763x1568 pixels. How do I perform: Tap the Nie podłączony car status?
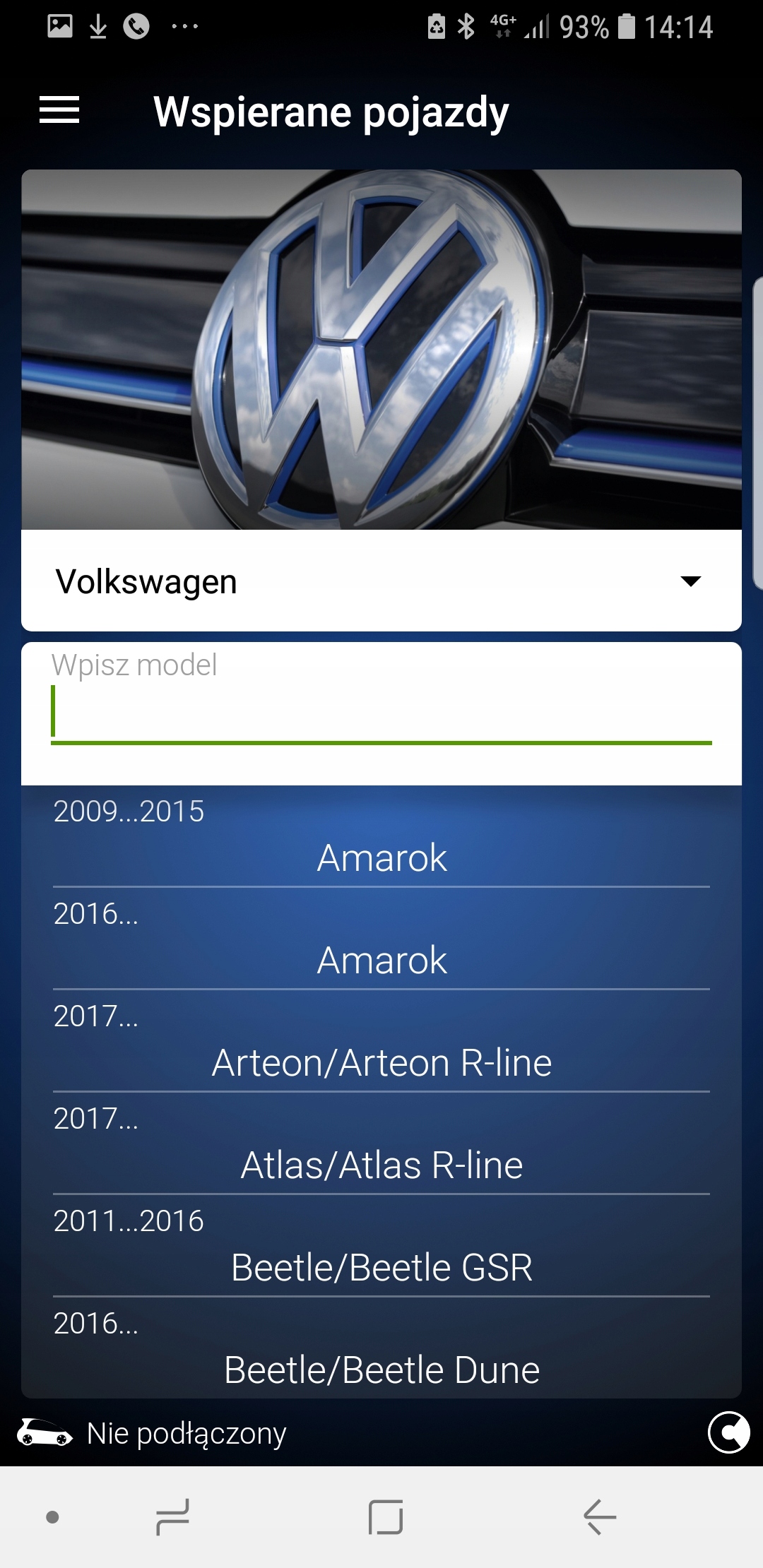pos(152,1433)
